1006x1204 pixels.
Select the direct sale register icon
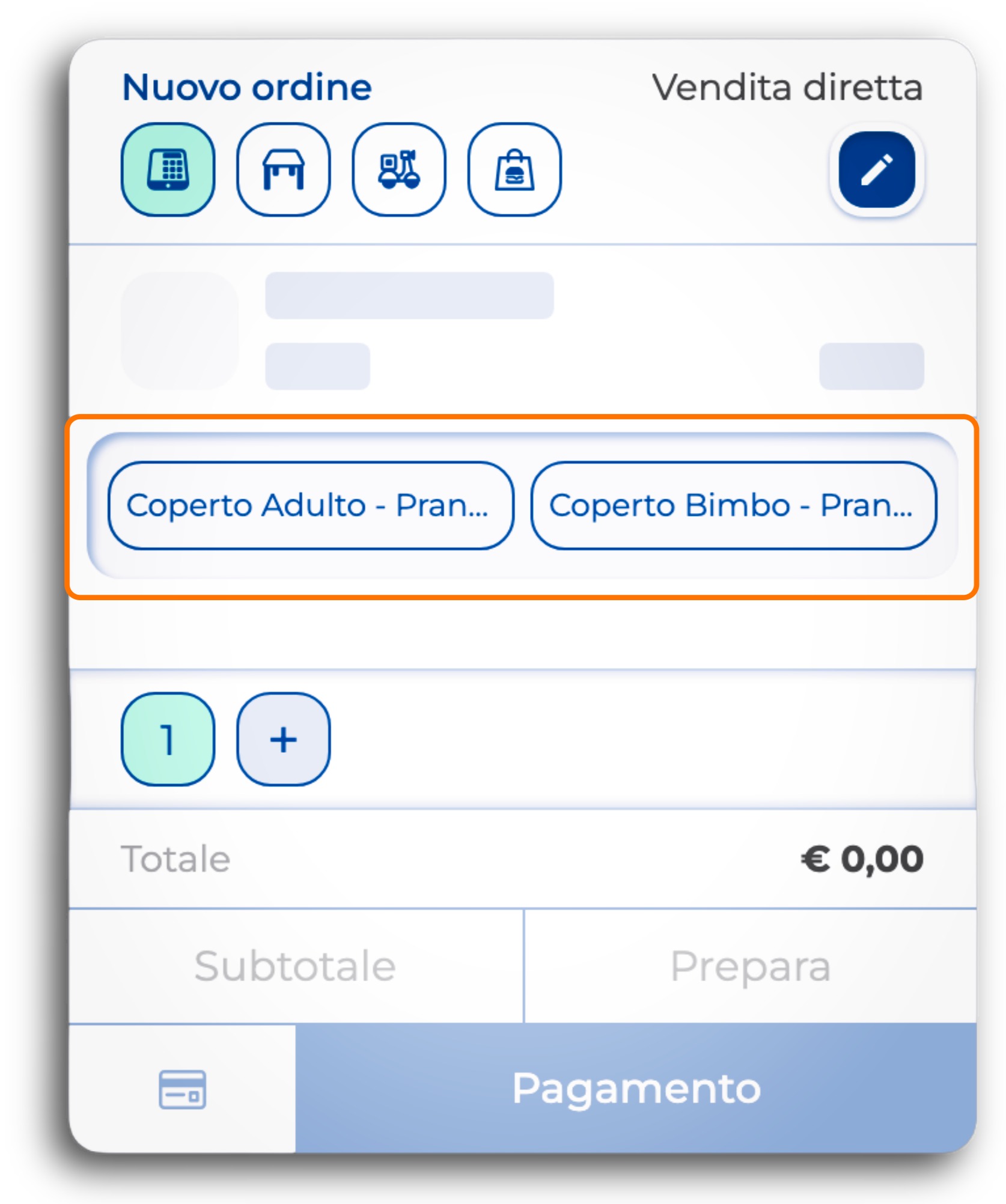168,169
